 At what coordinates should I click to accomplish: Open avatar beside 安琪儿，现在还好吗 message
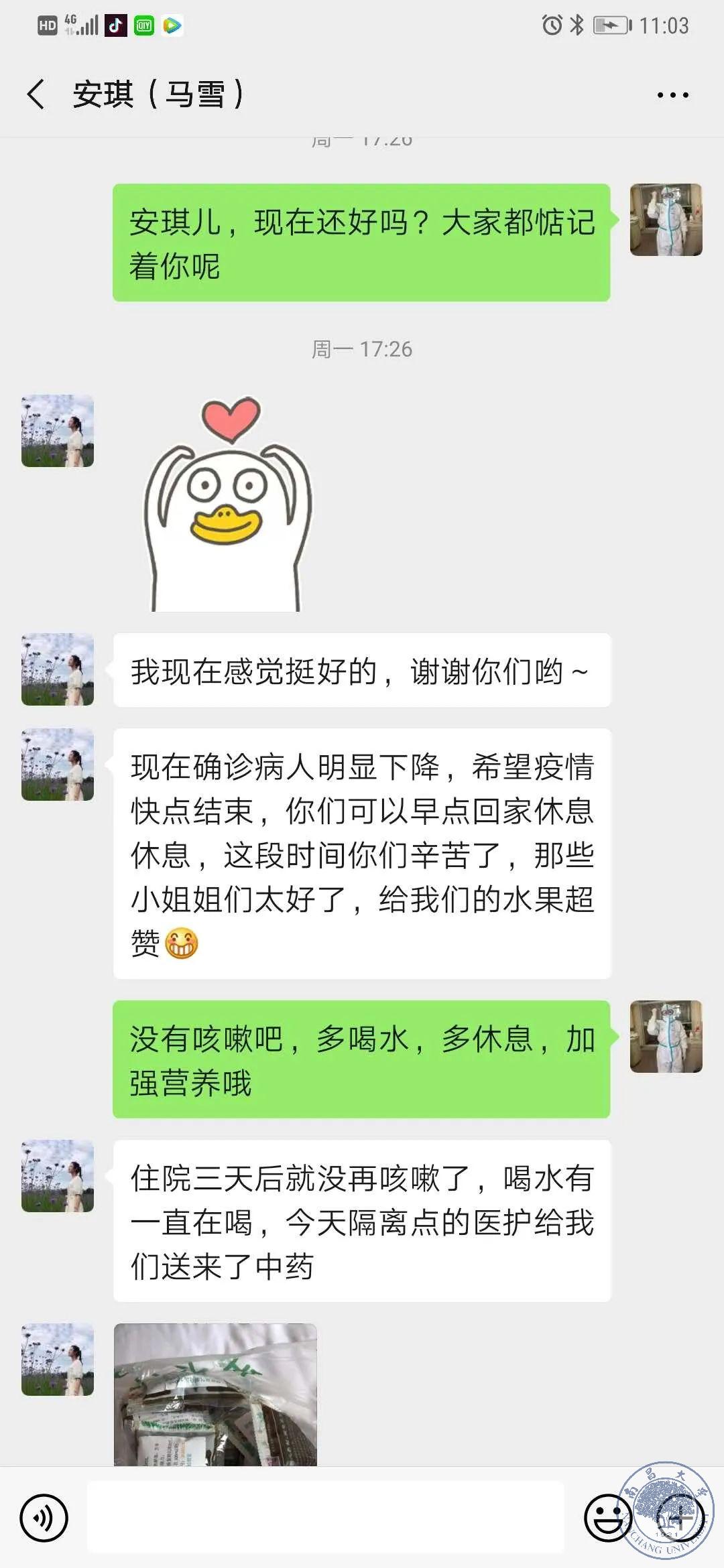click(666, 220)
